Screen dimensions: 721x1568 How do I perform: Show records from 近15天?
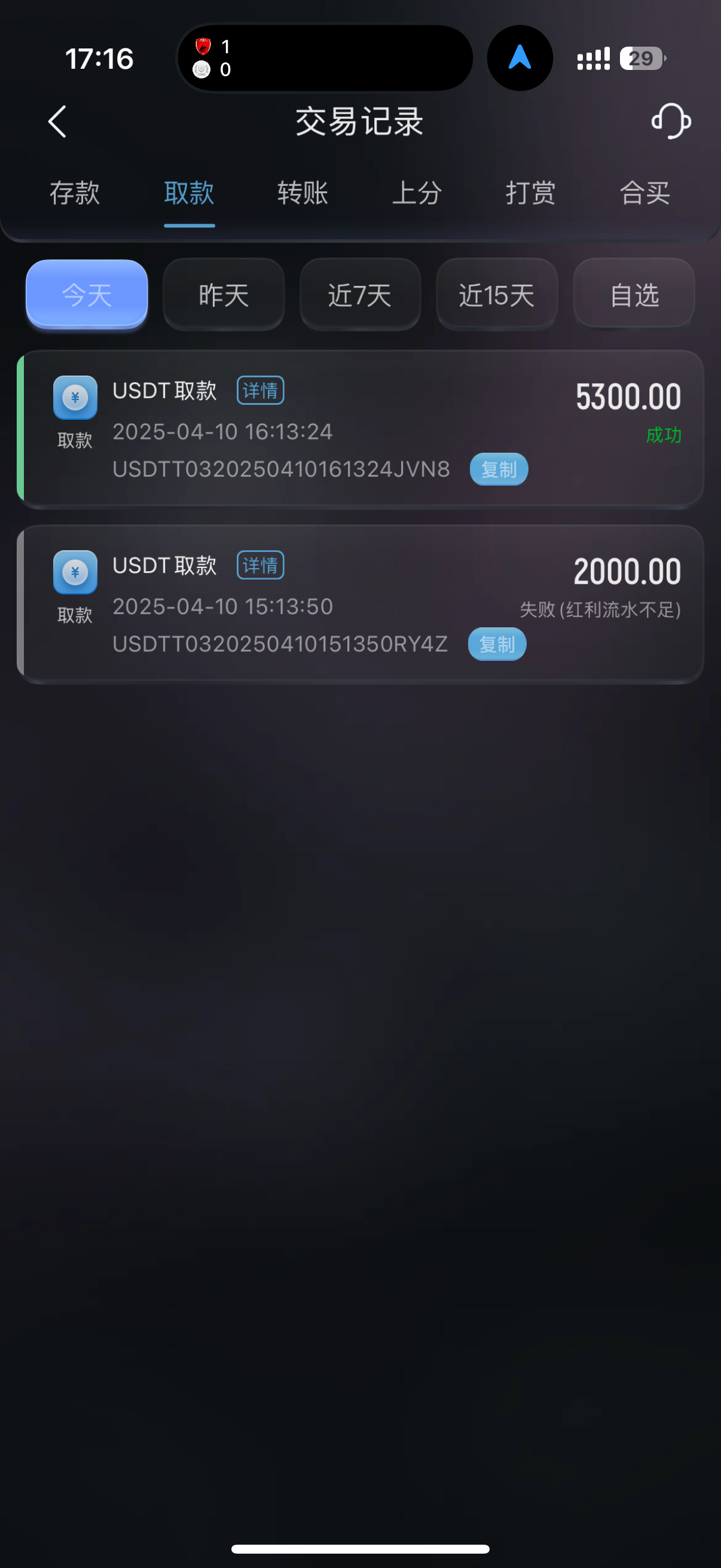497,295
